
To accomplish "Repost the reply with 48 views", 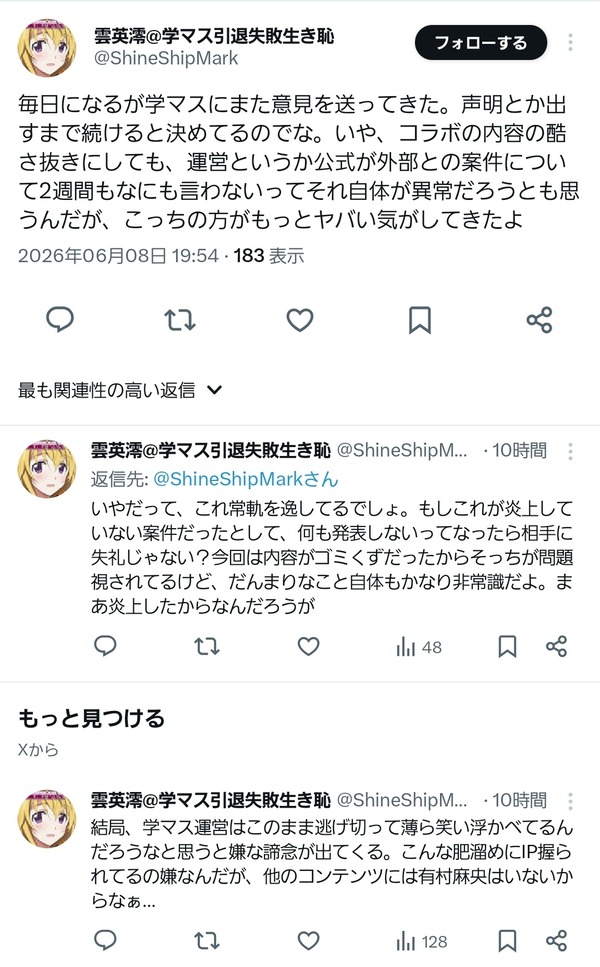I will click(207, 646).
